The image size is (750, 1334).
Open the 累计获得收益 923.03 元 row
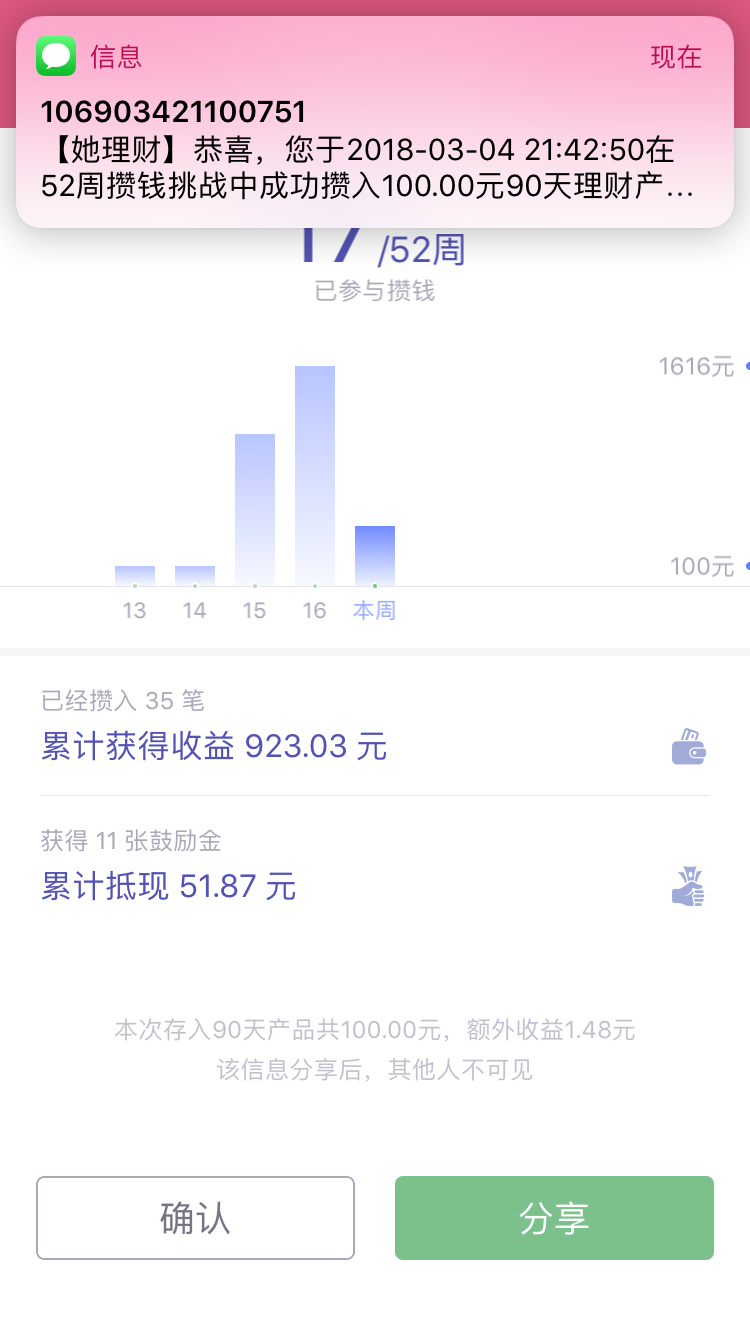pos(375,726)
